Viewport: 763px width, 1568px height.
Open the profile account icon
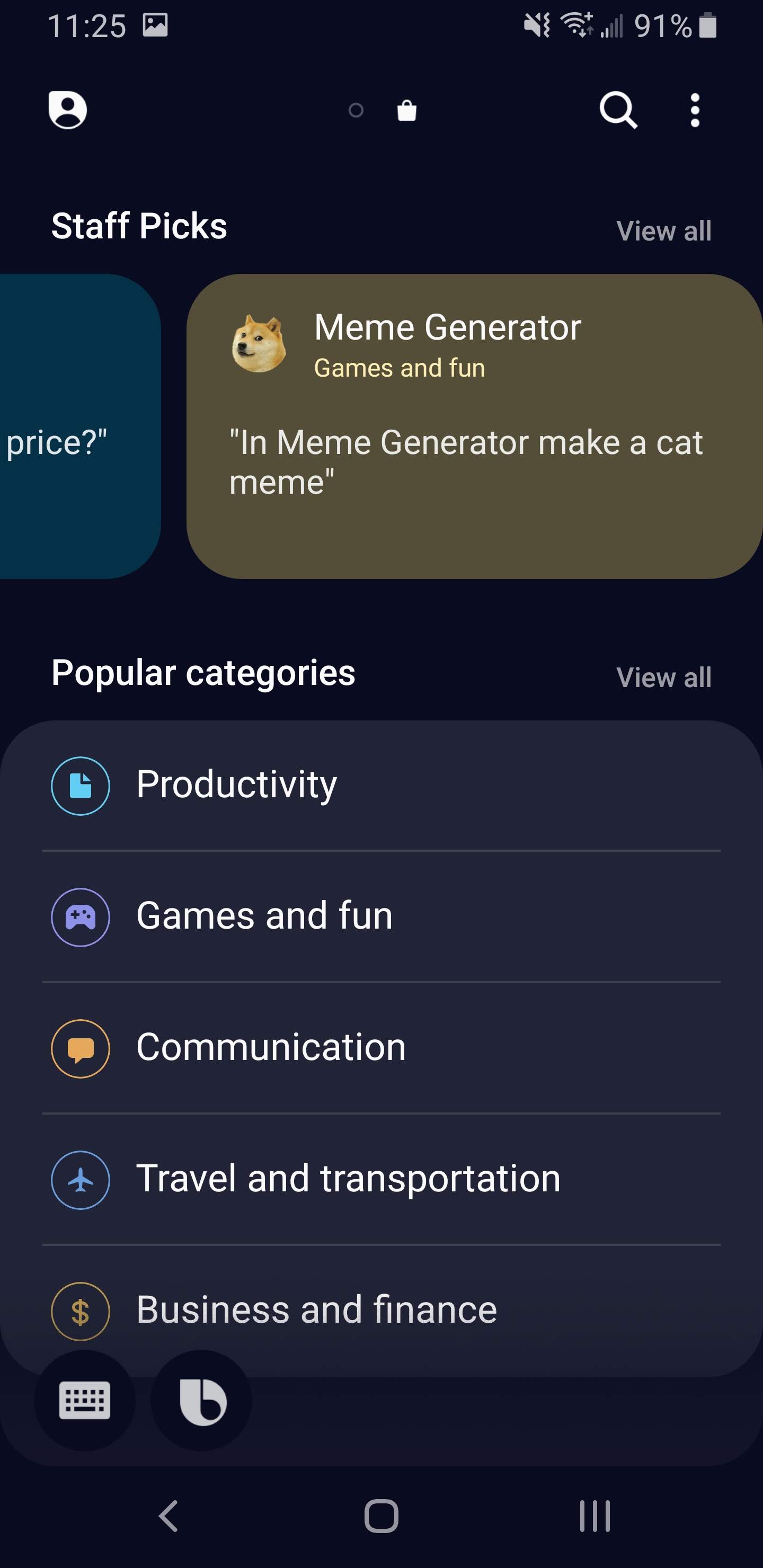[68, 110]
